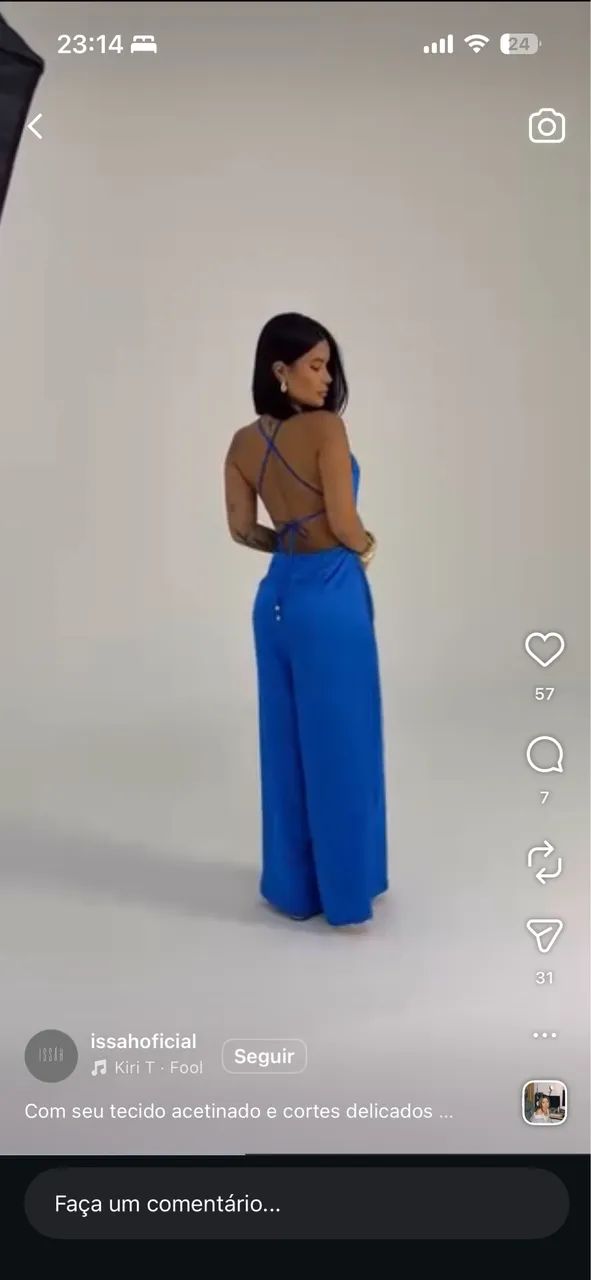591x1280 pixels.
Task: Tap the Faça um comentário field
Action: (296, 1204)
